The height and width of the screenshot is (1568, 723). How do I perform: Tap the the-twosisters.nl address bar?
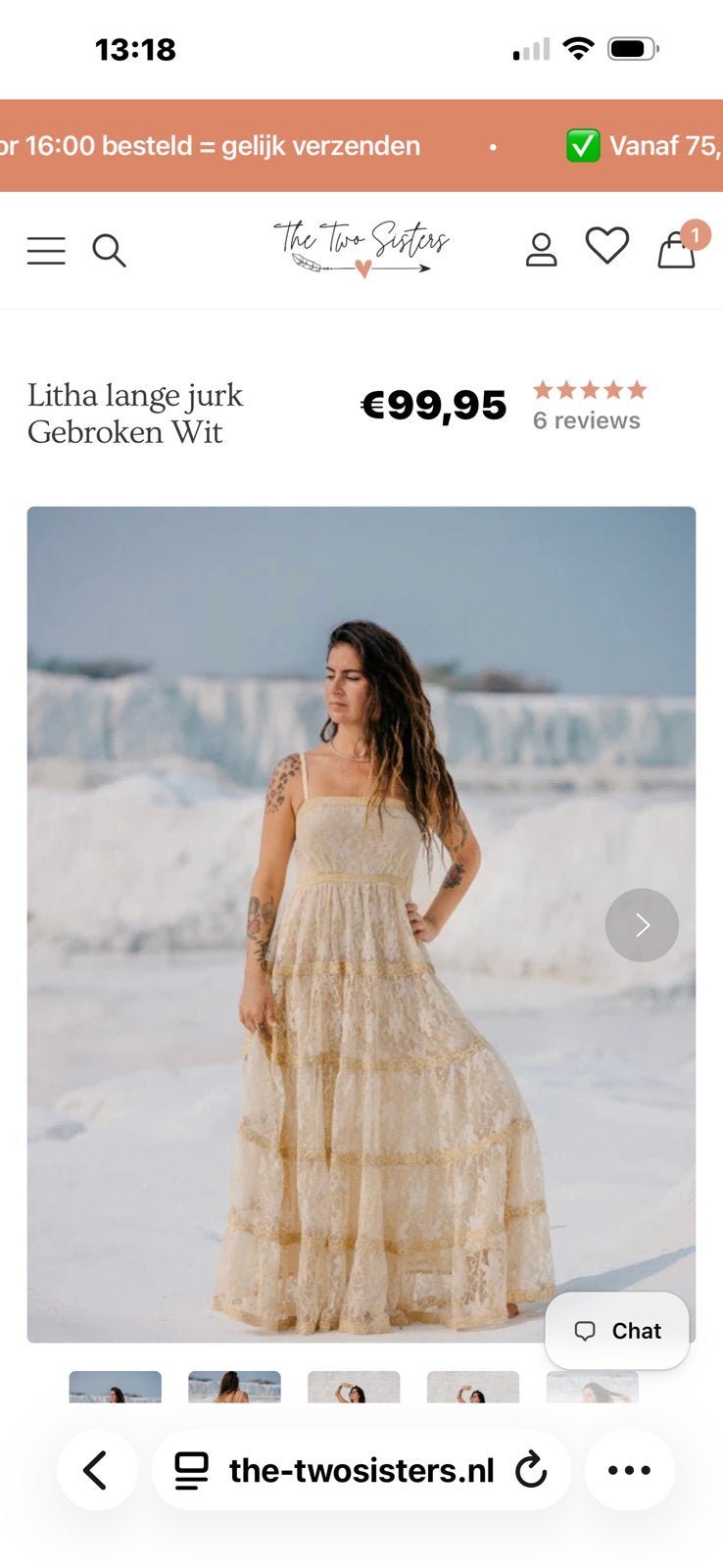click(361, 1470)
